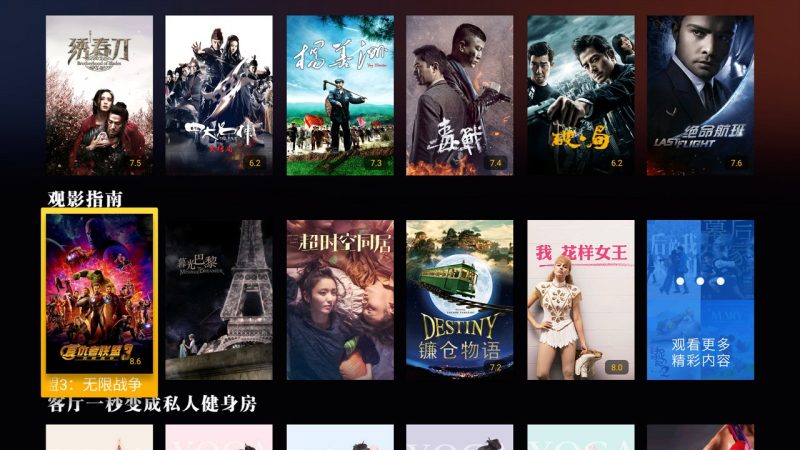Open the 超时空同居 movie tile
The width and height of the screenshot is (800, 450).
[x=340, y=300]
